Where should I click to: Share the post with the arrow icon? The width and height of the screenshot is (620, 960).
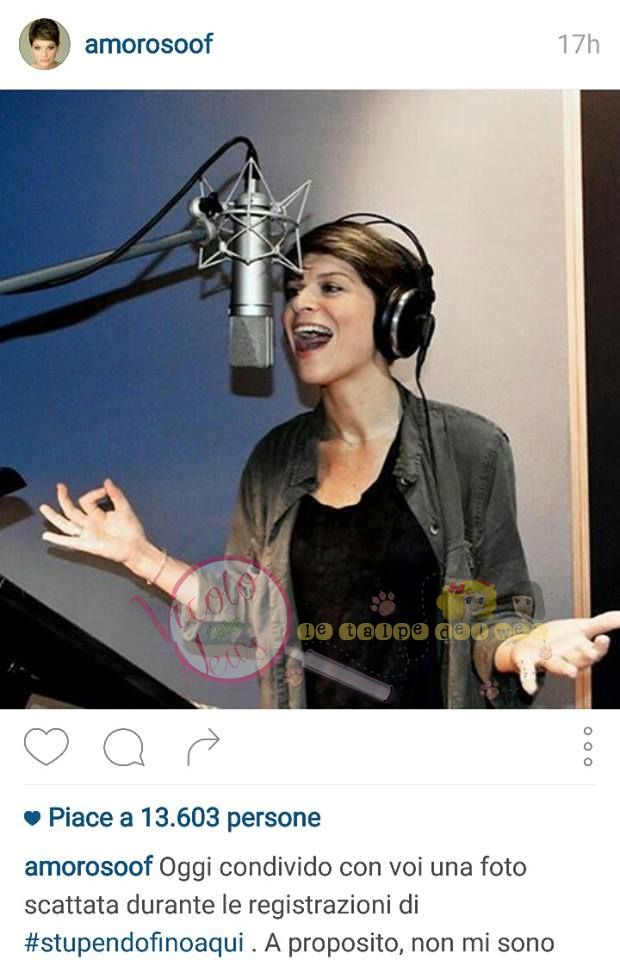tap(203, 746)
